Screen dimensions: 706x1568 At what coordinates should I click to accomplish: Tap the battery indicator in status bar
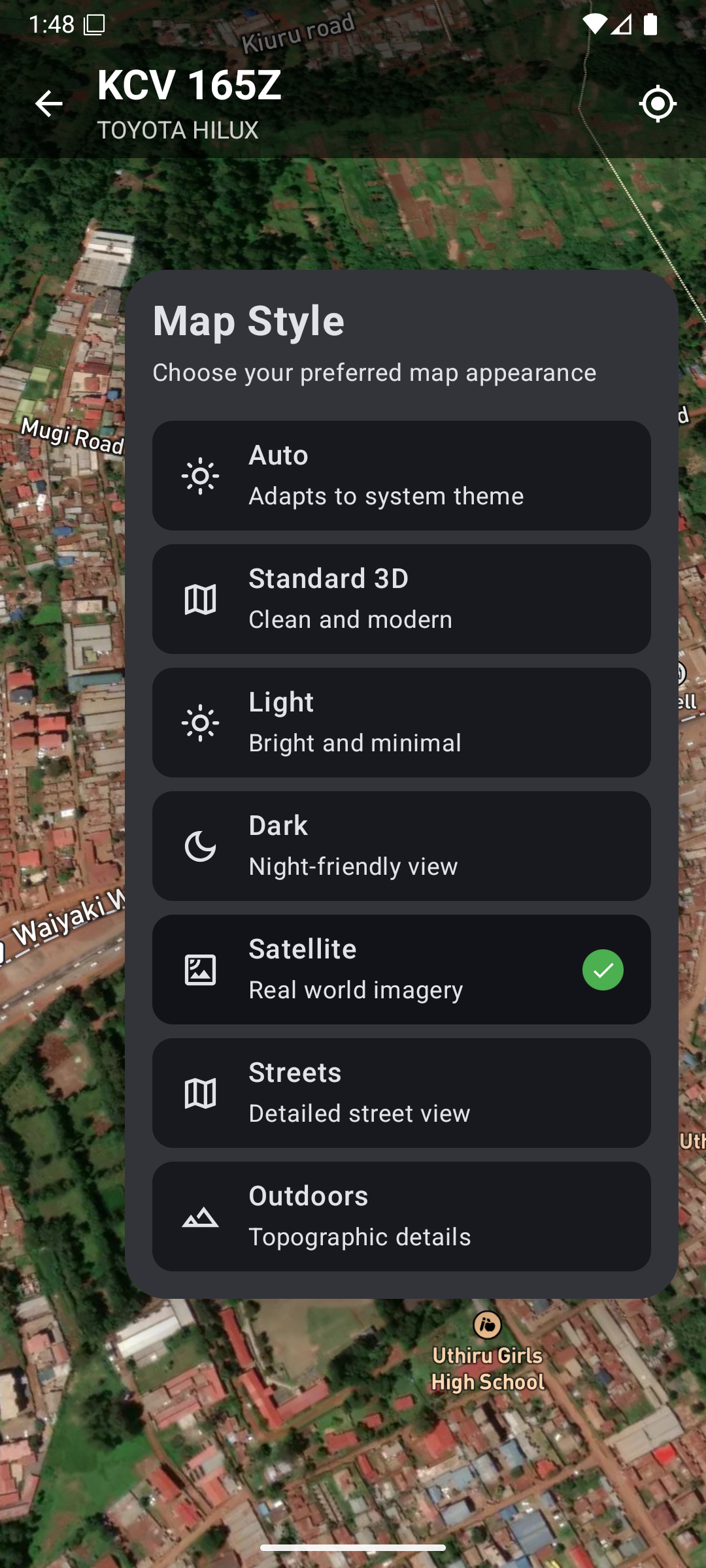click(x=650, y=24)
